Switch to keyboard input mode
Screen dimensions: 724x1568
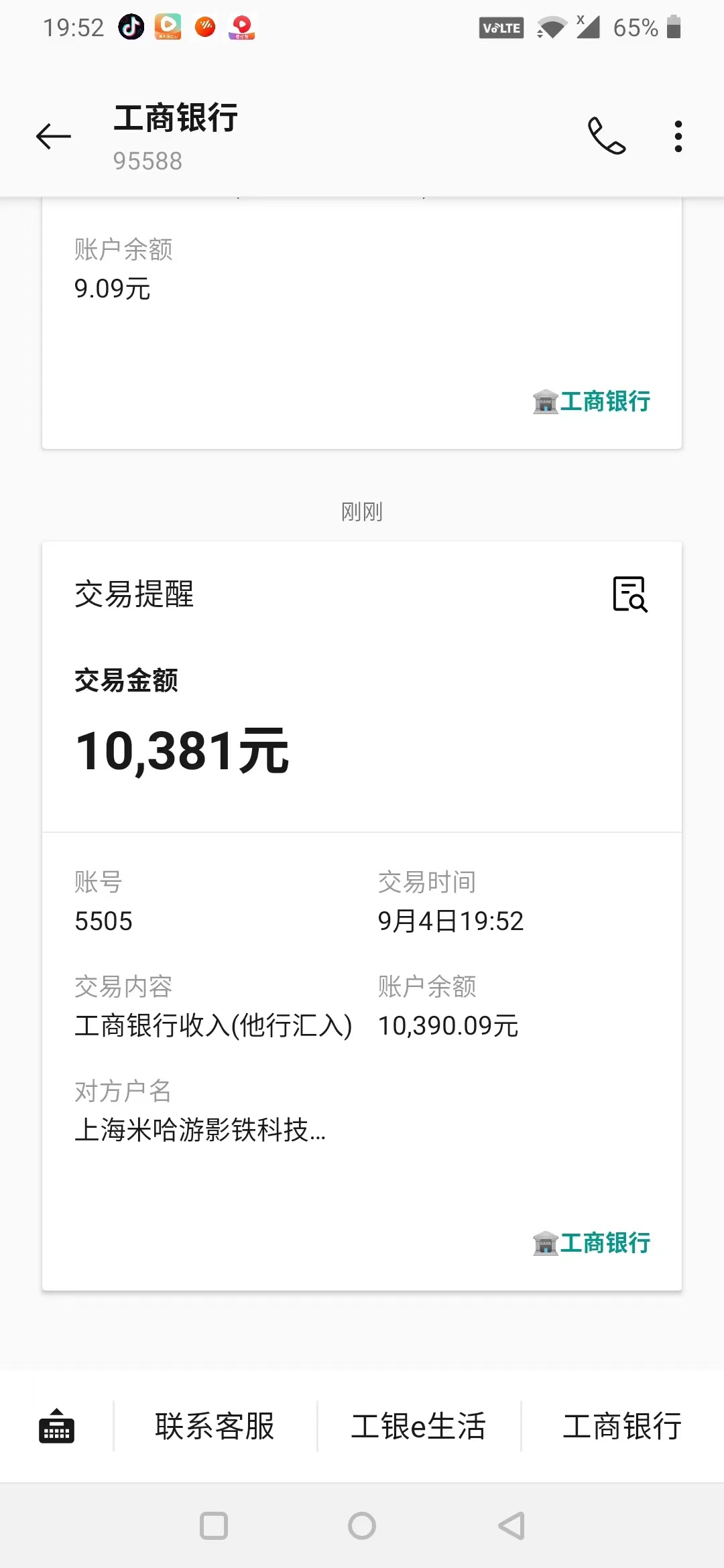[x=57, y=1426]
